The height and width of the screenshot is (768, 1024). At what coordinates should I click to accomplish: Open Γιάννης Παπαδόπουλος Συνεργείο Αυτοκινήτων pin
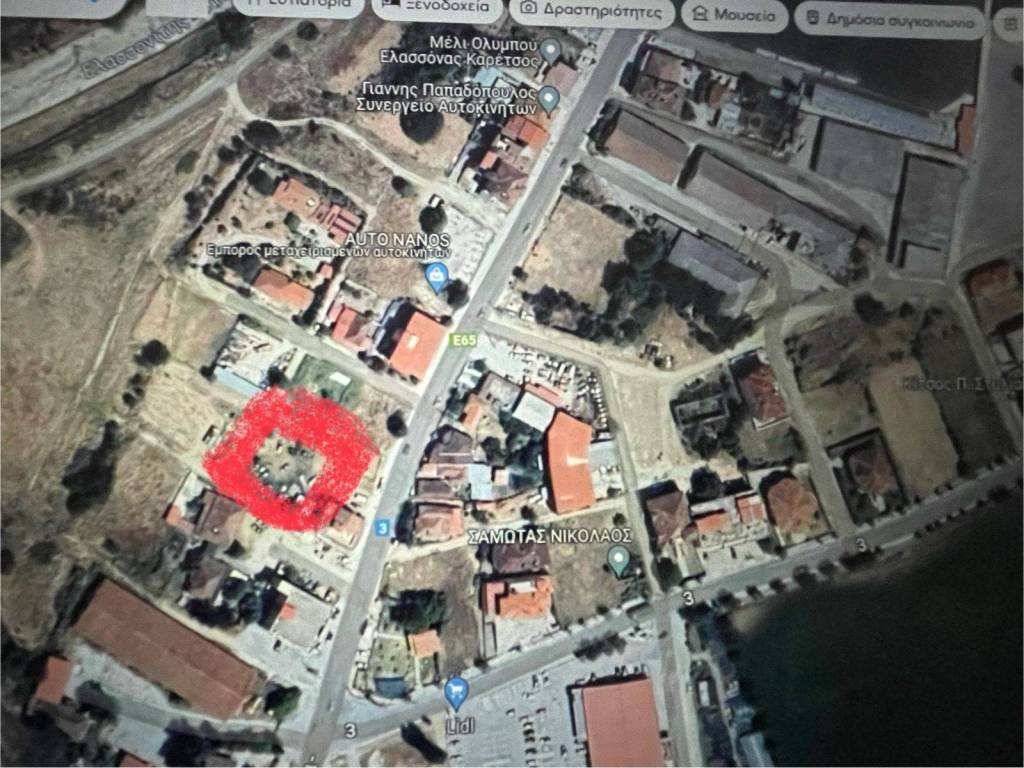coord(549,97)
